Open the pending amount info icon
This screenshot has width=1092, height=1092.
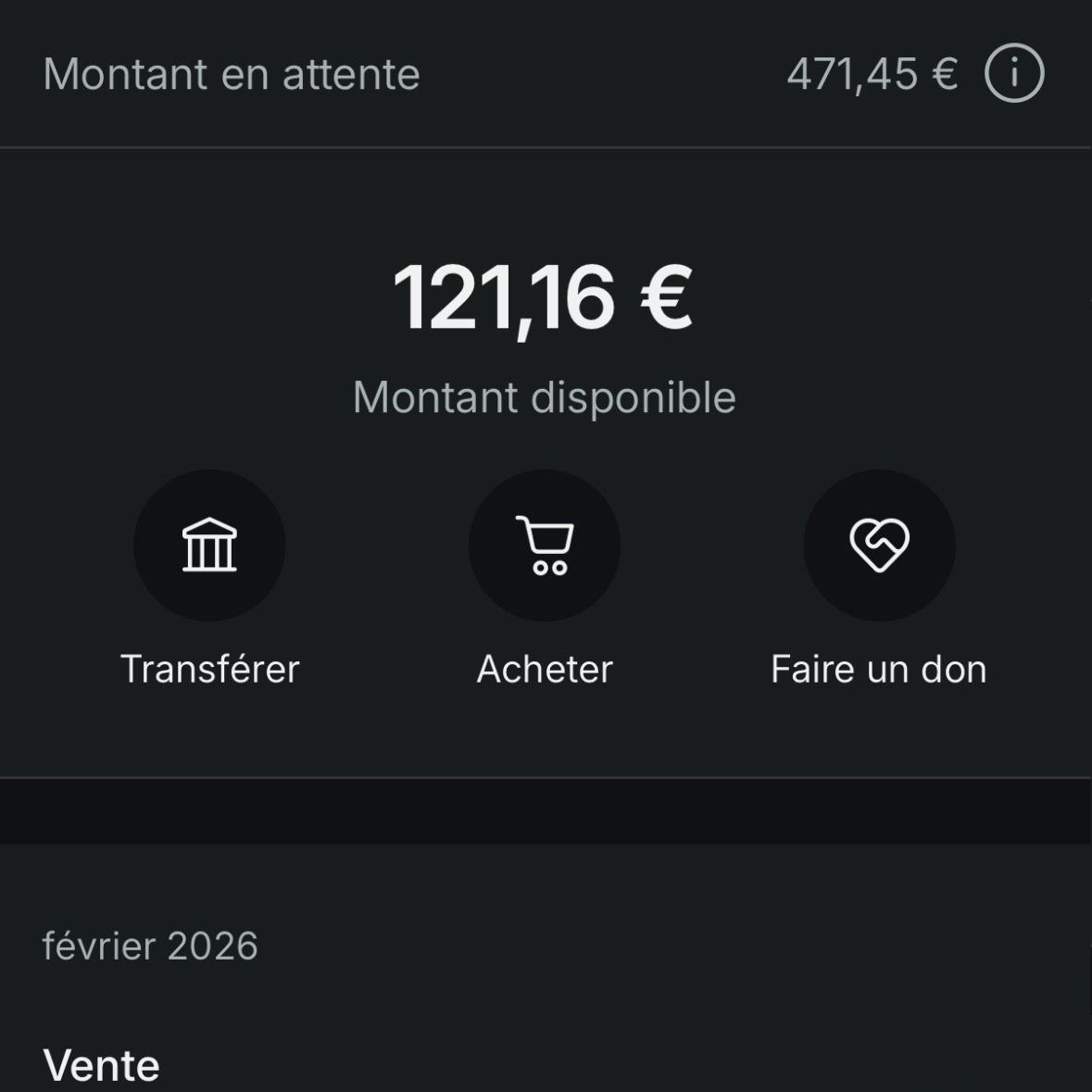pyautogui.click(x=1013, y=73)
